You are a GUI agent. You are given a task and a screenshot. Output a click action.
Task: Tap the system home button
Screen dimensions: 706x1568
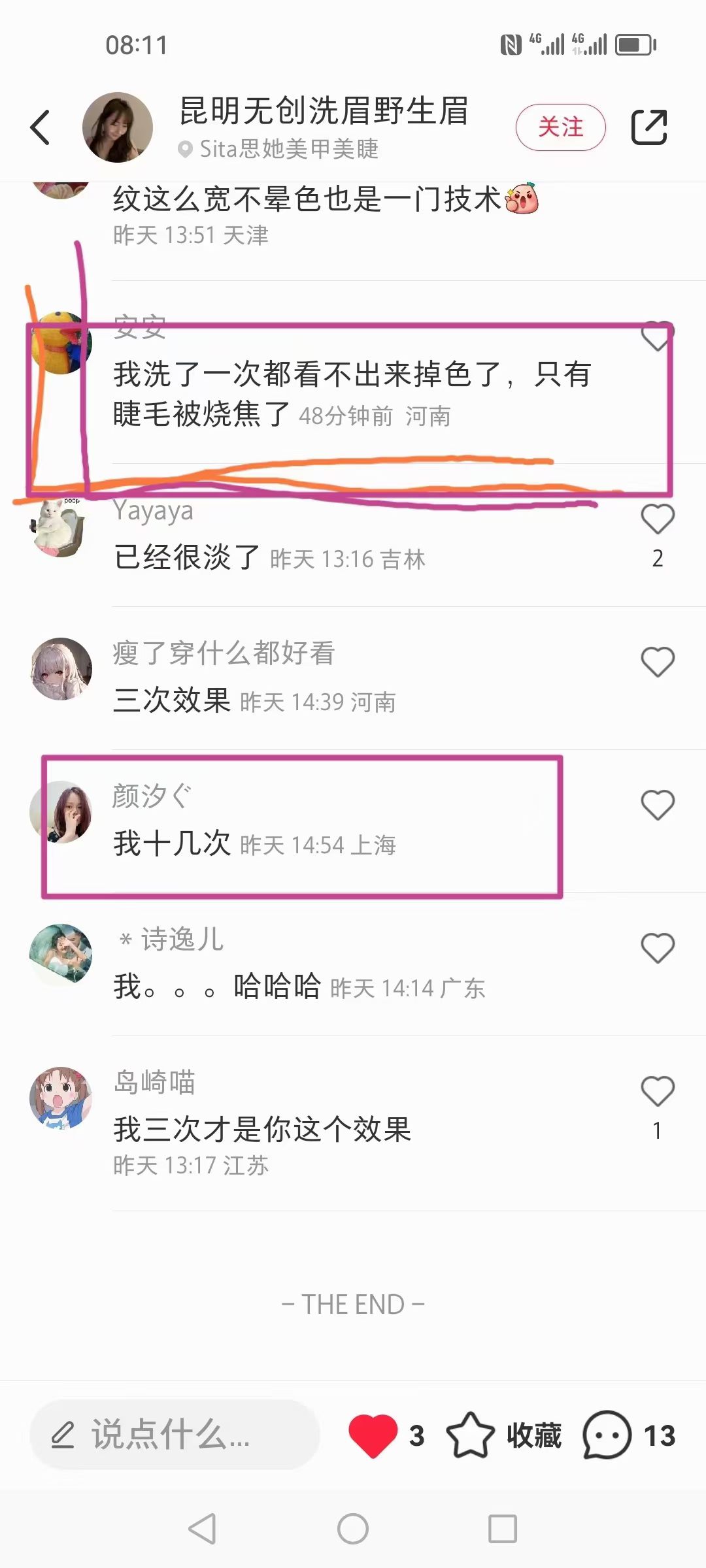pyautogui.click(x=353, y=1529)
